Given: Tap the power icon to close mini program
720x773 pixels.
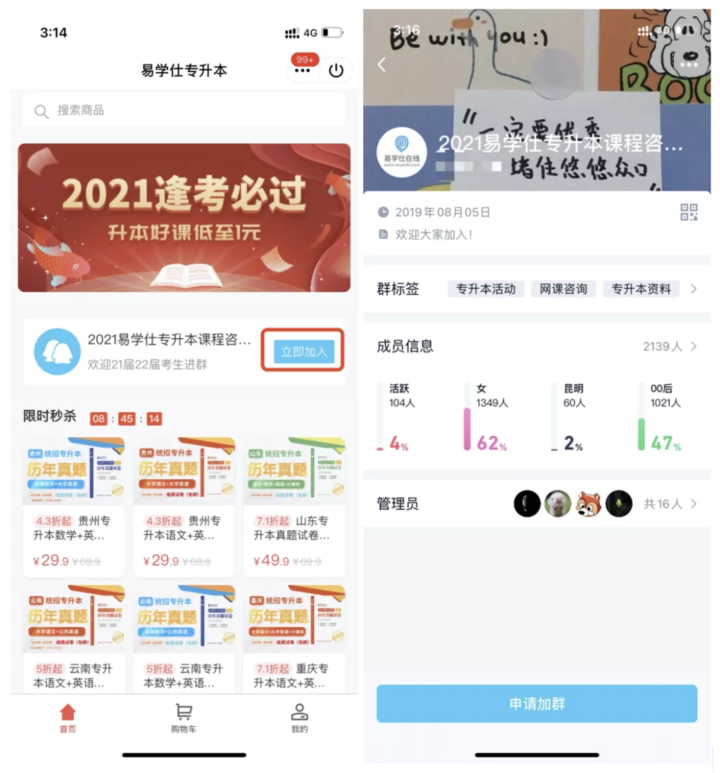Looking at the screenshot, I should (x=336, y=71).
